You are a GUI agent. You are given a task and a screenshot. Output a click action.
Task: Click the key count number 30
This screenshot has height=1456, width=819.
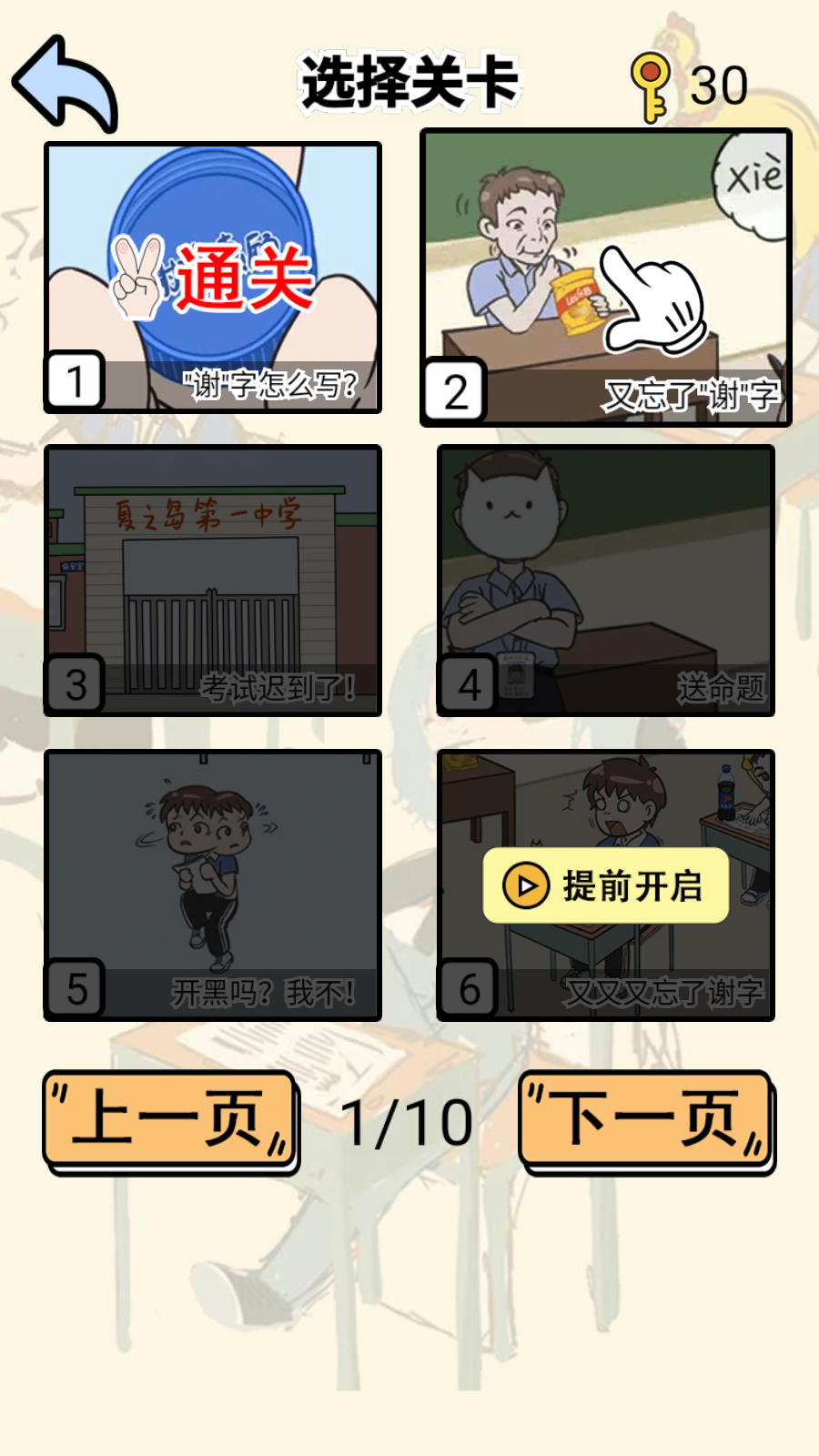tap(719, 84)
